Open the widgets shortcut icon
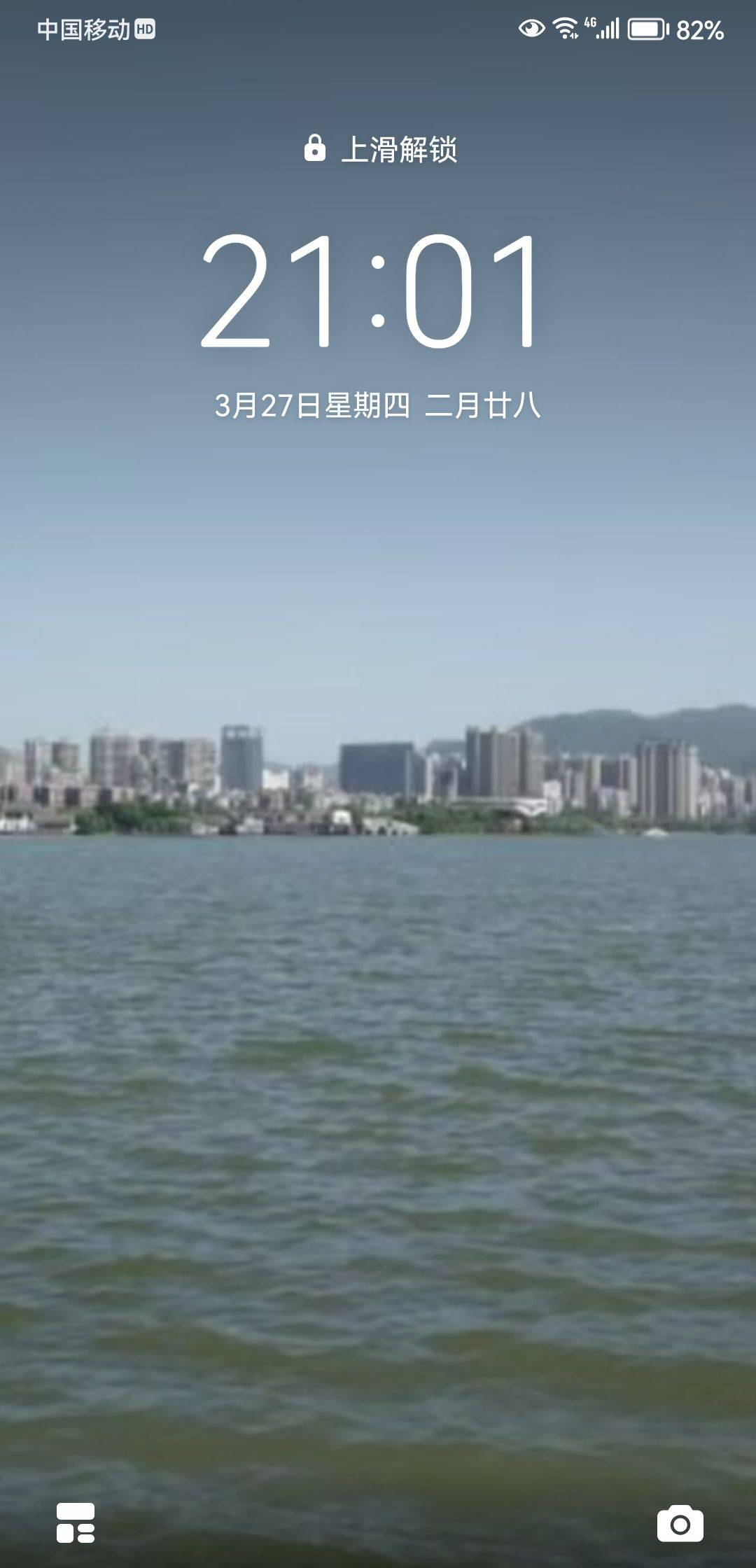 [76, 1522]
